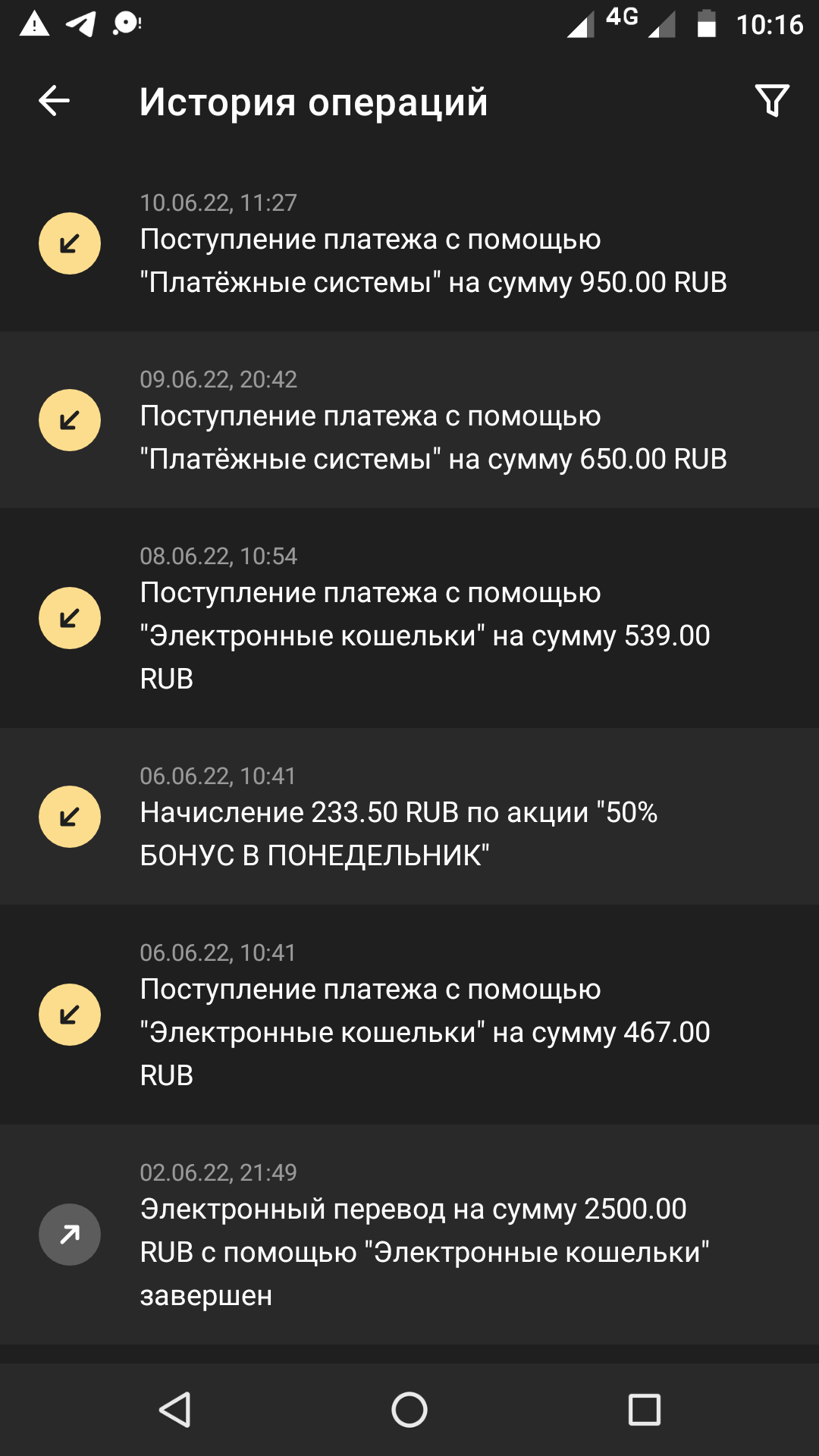This screenshot has height=1456, width=819.
Task: Tap the incoming icon for the 467.00 RUB wallet payment
Action: (x=69, y=1013)
